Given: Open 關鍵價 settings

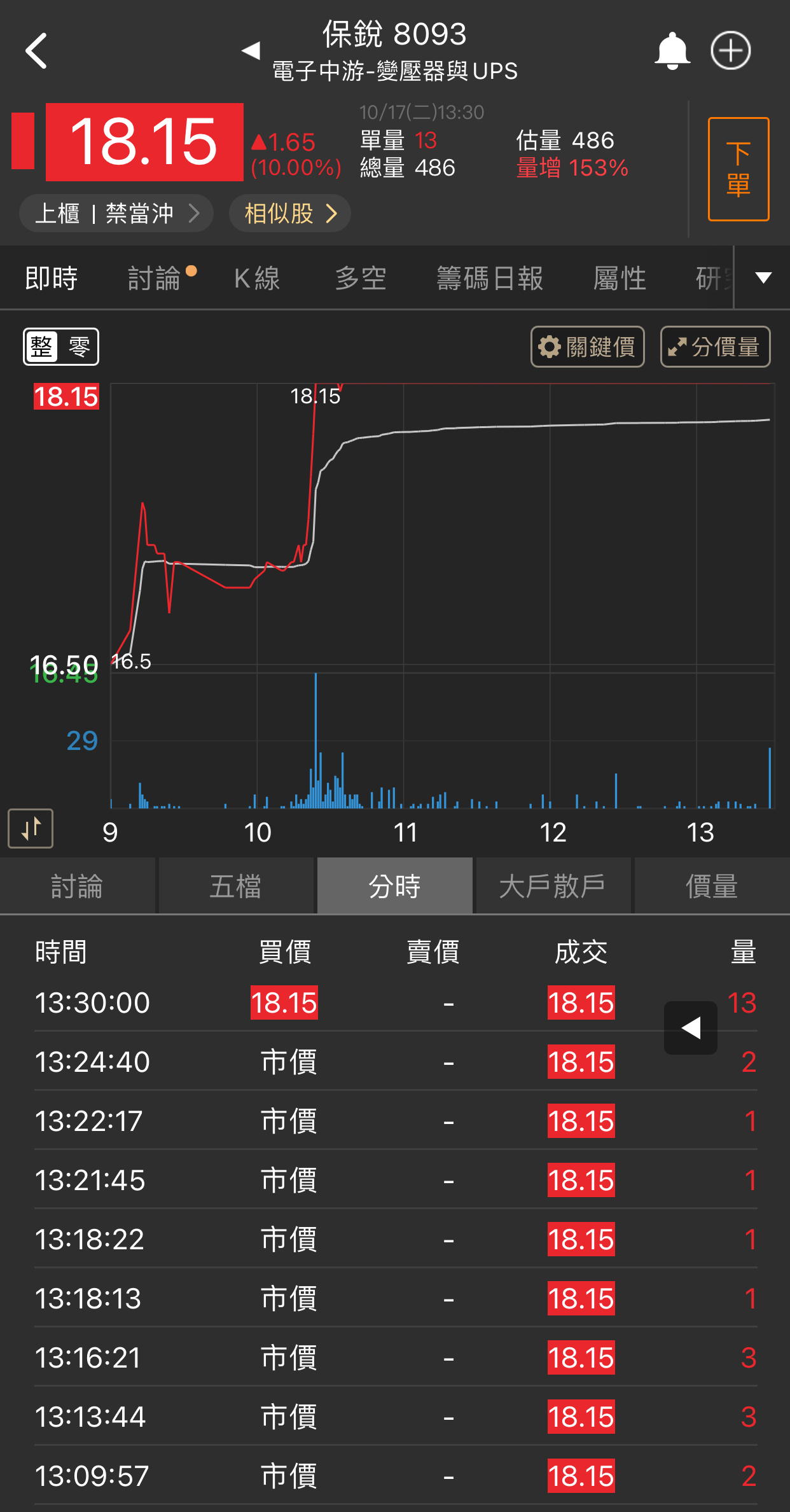Looking at the screenshot, I should click(587, 347).
